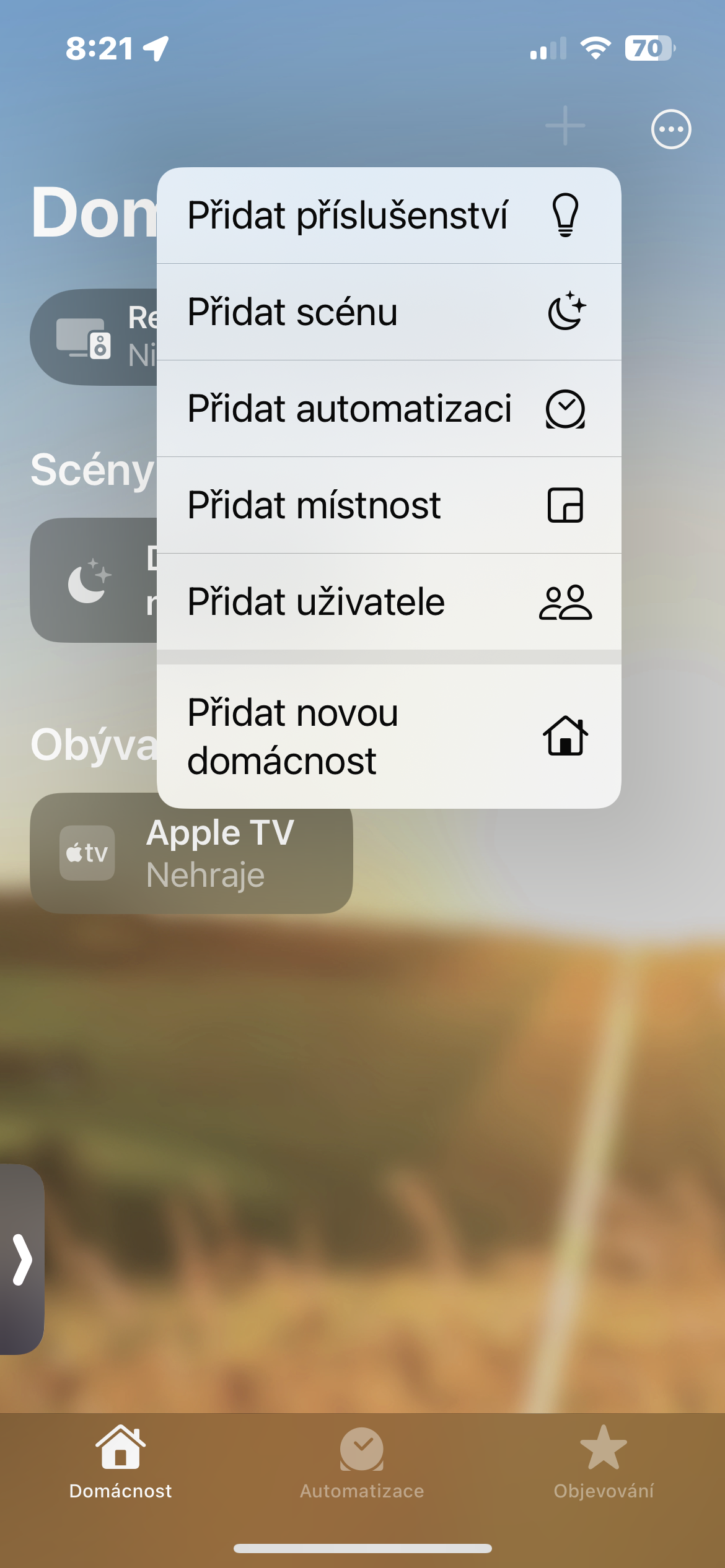Choose Přidat novou domácnost

click(389, 736)
